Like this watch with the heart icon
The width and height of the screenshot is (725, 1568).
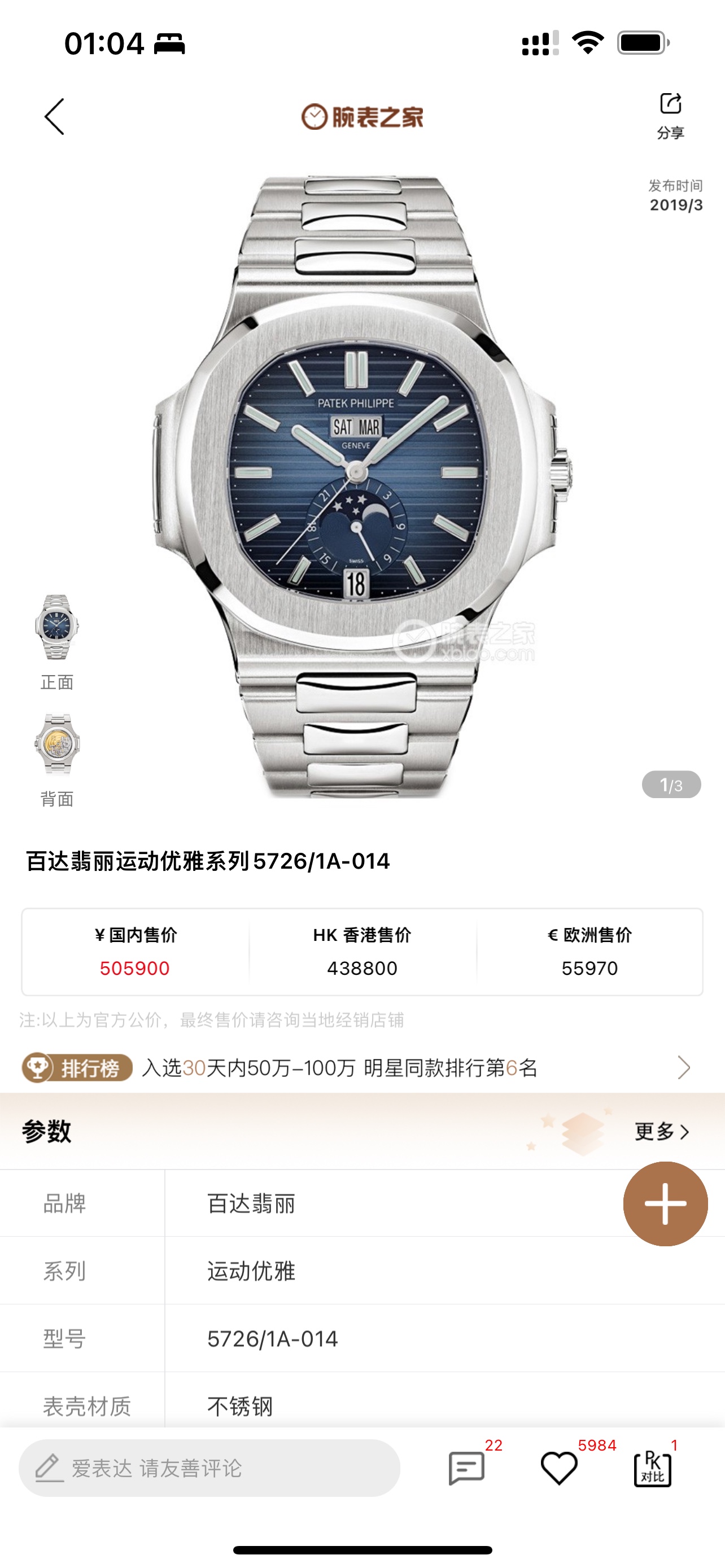click(559, 1468)
